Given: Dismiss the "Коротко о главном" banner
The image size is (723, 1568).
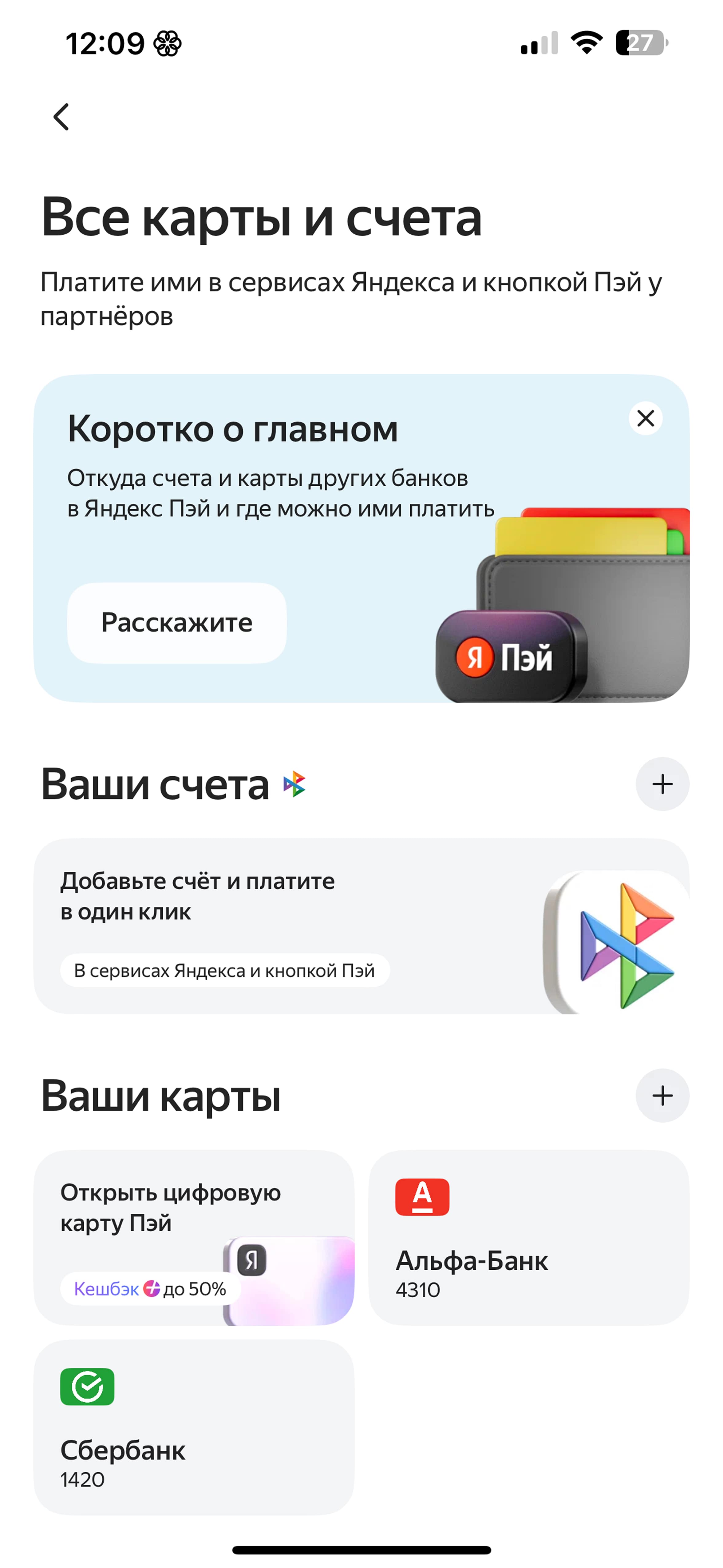Looking at the screenshot, I should pyautogui.click(x=646, y=418).
